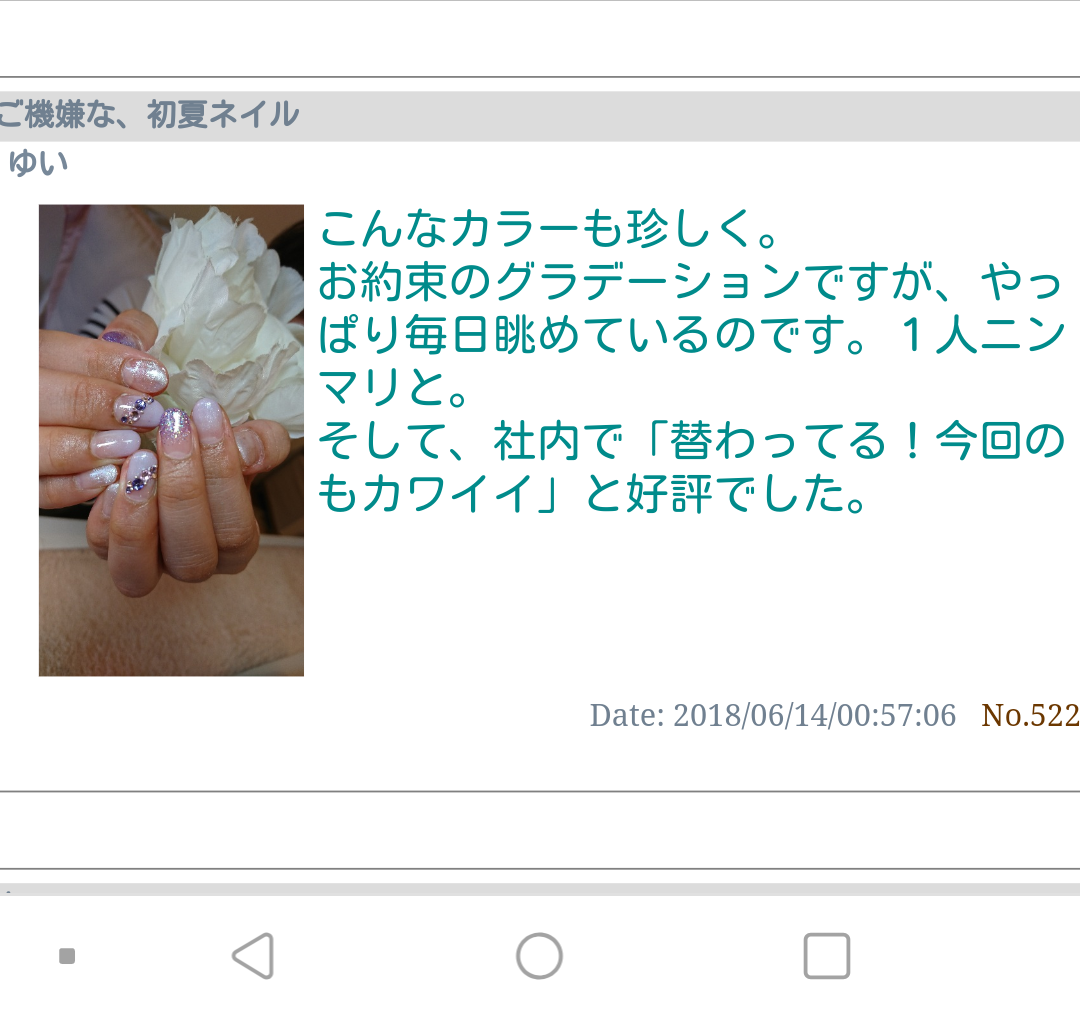Image resolution: width=1080 pixels, height=1019 pixels.
Task: Go to the home screen
Action: 539,956
